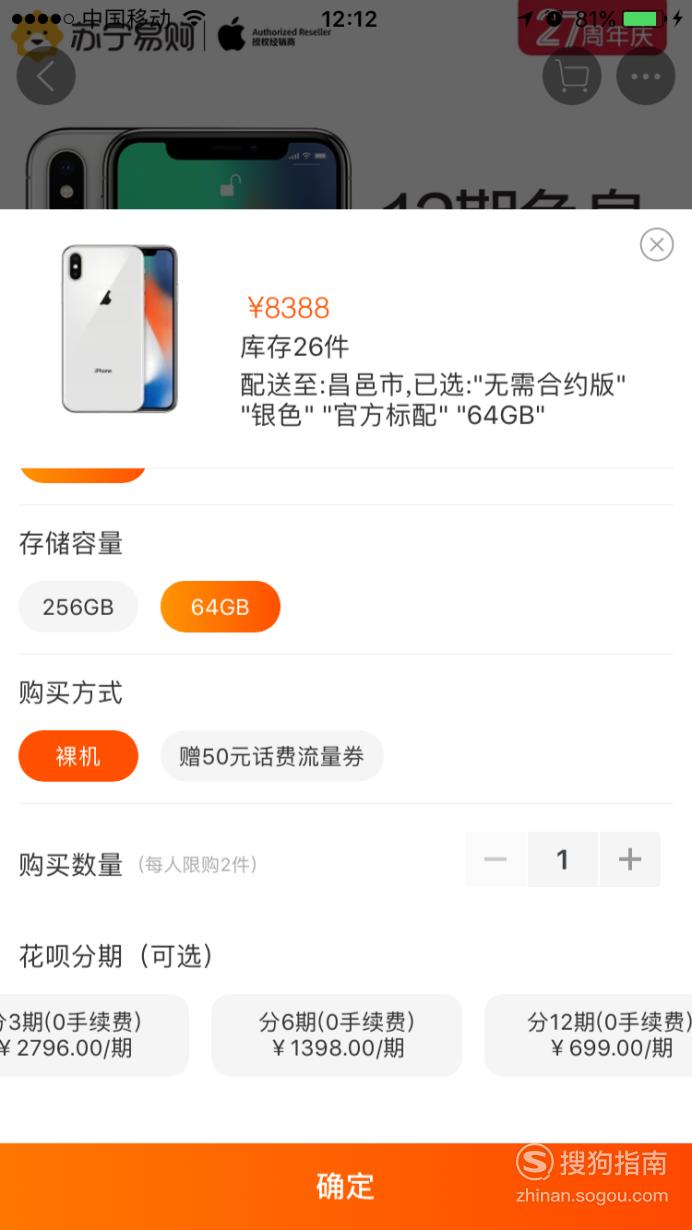The width and height of the screenshot is (692, 1230).
Task: Choose the 裸机 purchase method
Action: point(78,756)
